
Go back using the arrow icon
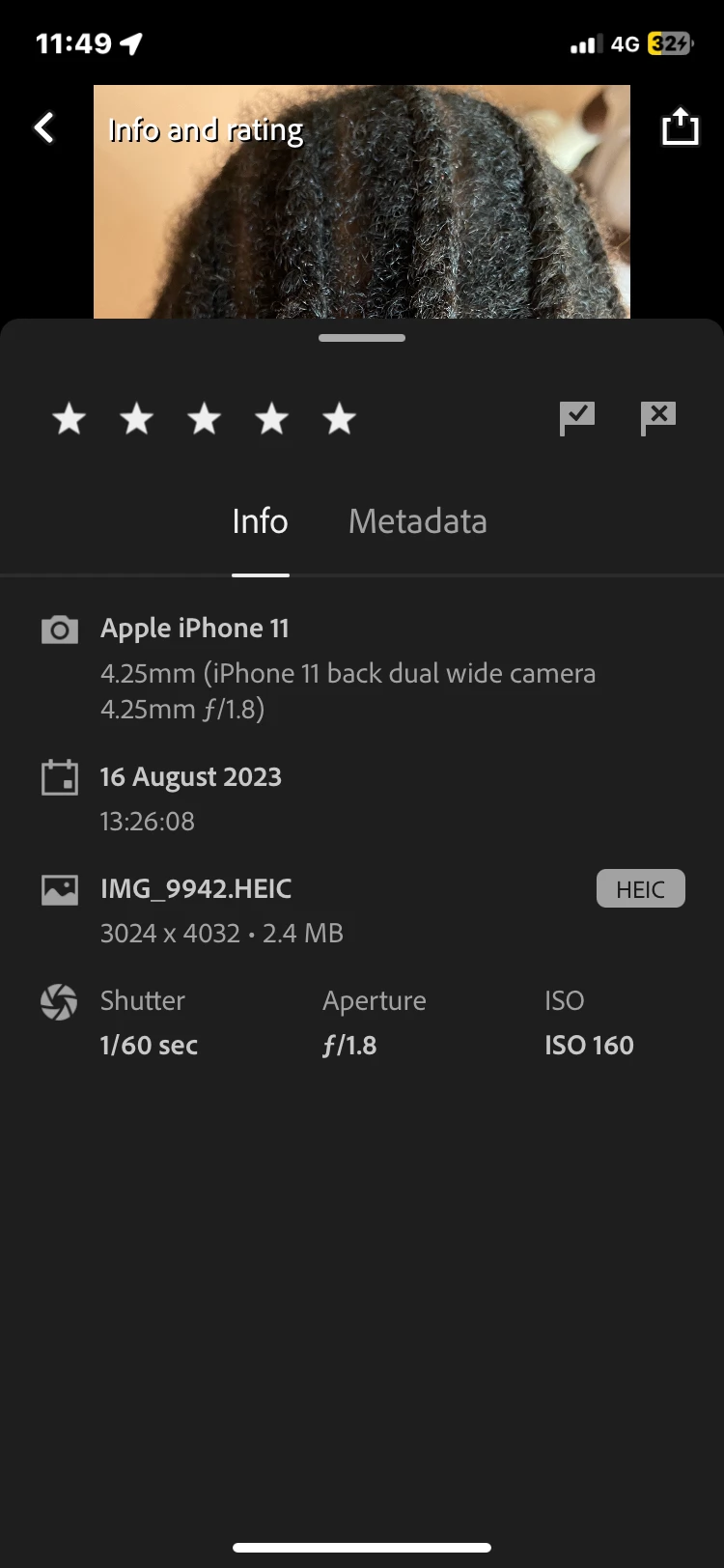[x=44, y=127]
